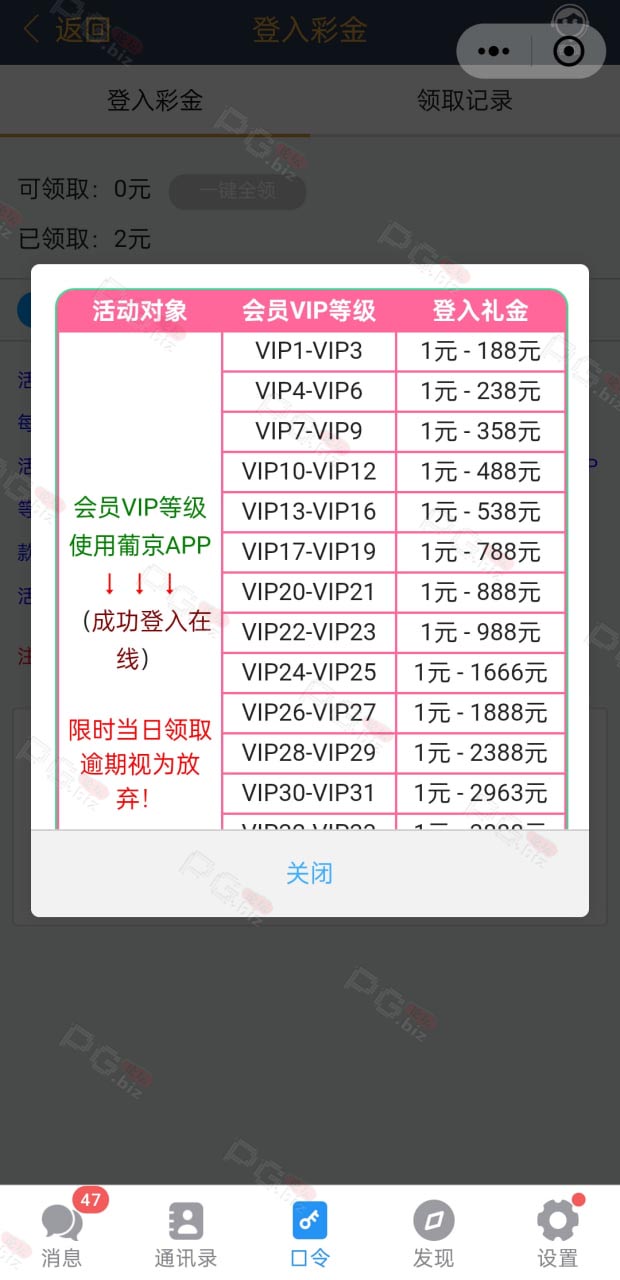Switch to the 口令 tab

pos(310,1233)
